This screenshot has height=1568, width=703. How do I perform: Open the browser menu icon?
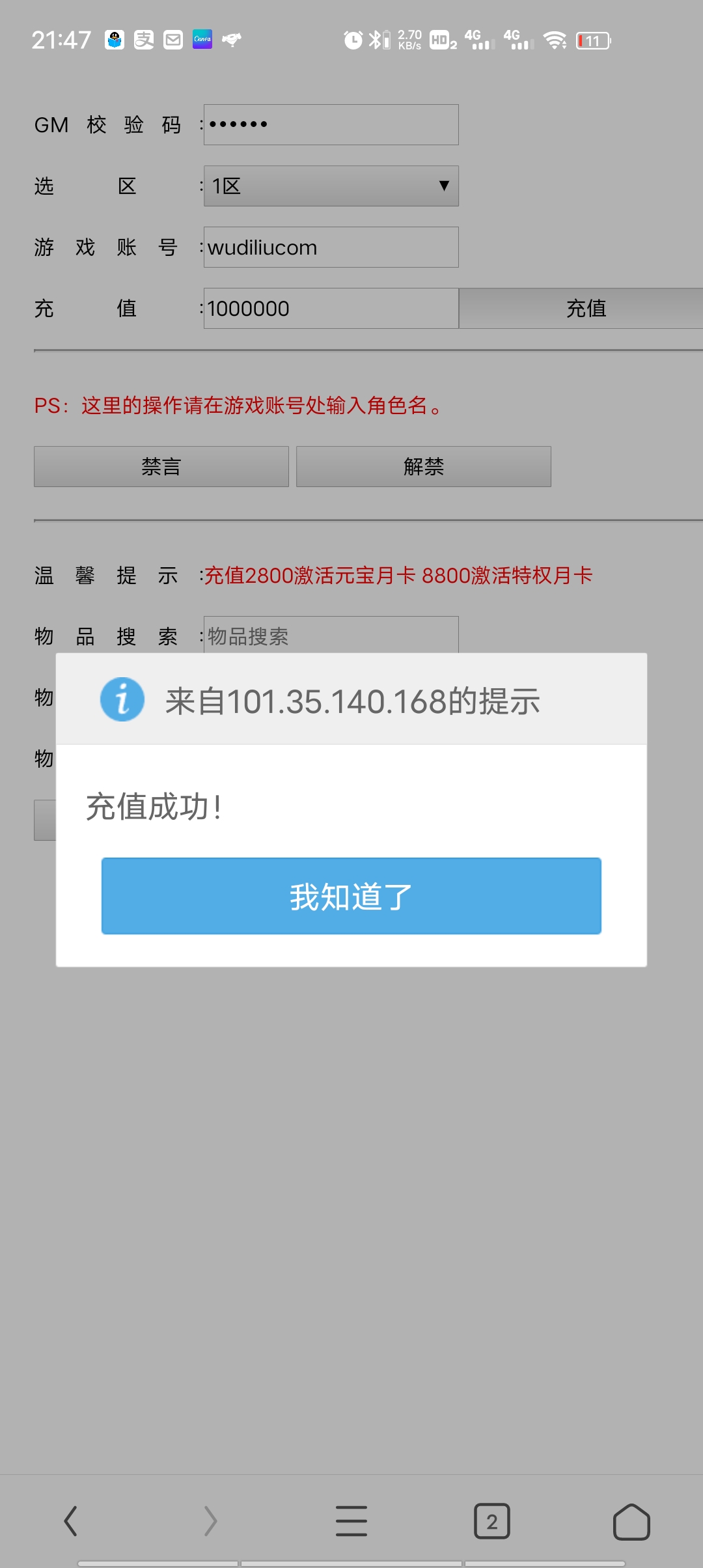351,1521
